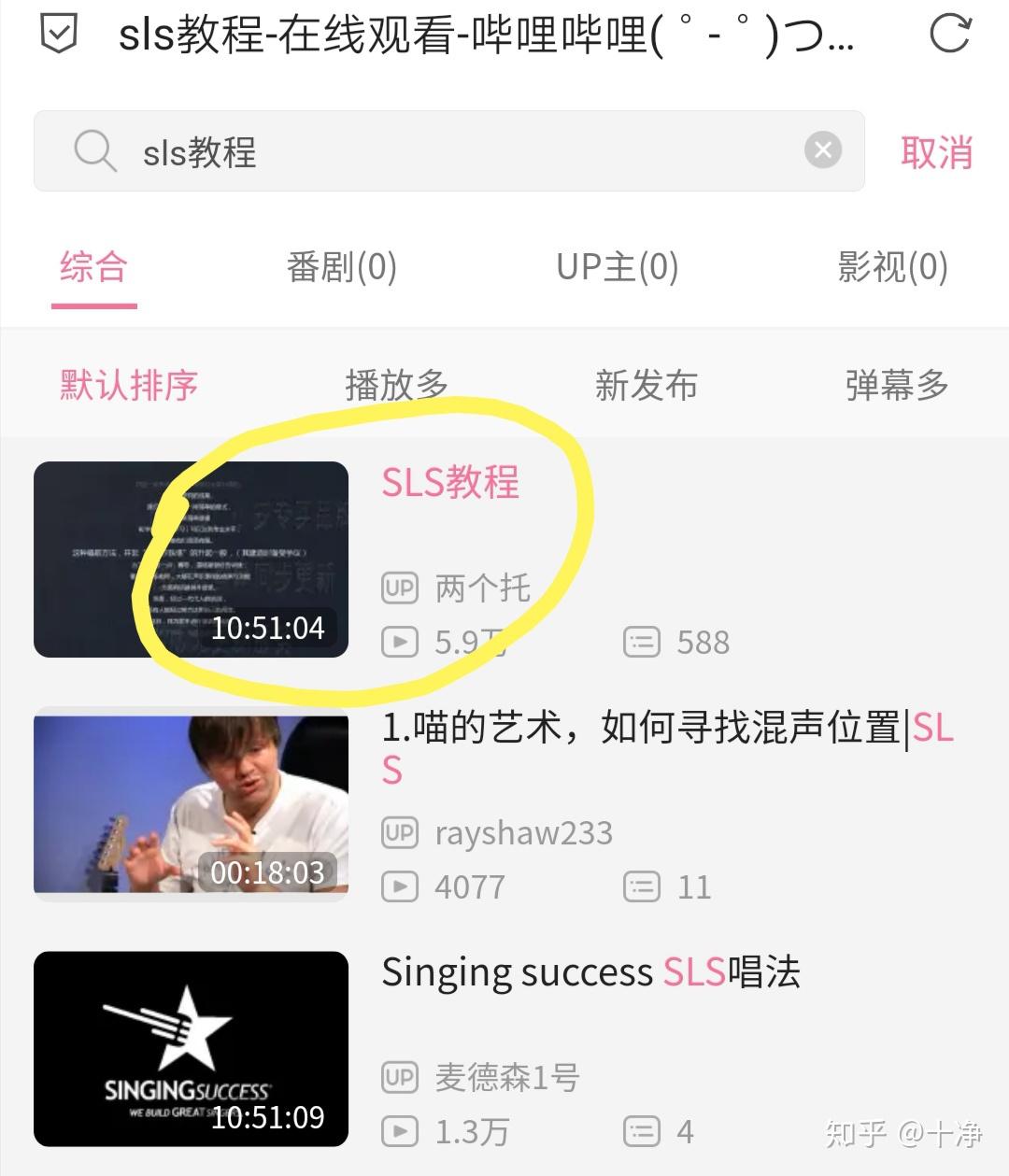Sort results by 播放多
This screenshot has height=1176, width=1009.
(397, 385)
